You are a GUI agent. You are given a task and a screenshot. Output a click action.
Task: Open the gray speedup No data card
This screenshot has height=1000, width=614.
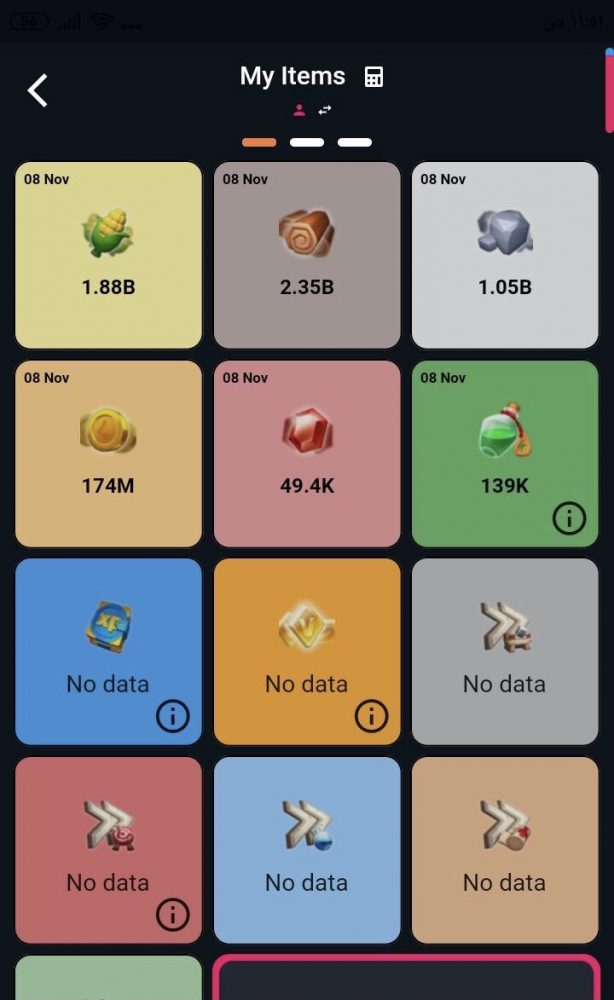[504, 651]
